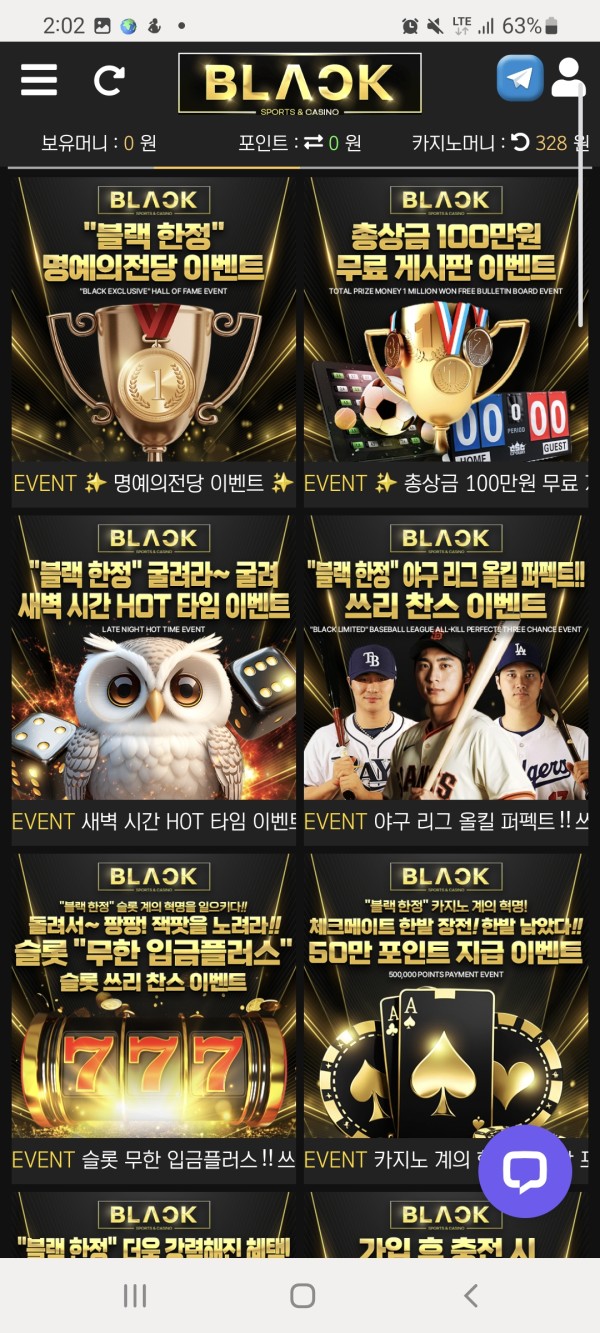Go back using the system back button
Viewport: 600px width, 1333px height.
point(471,1296)
